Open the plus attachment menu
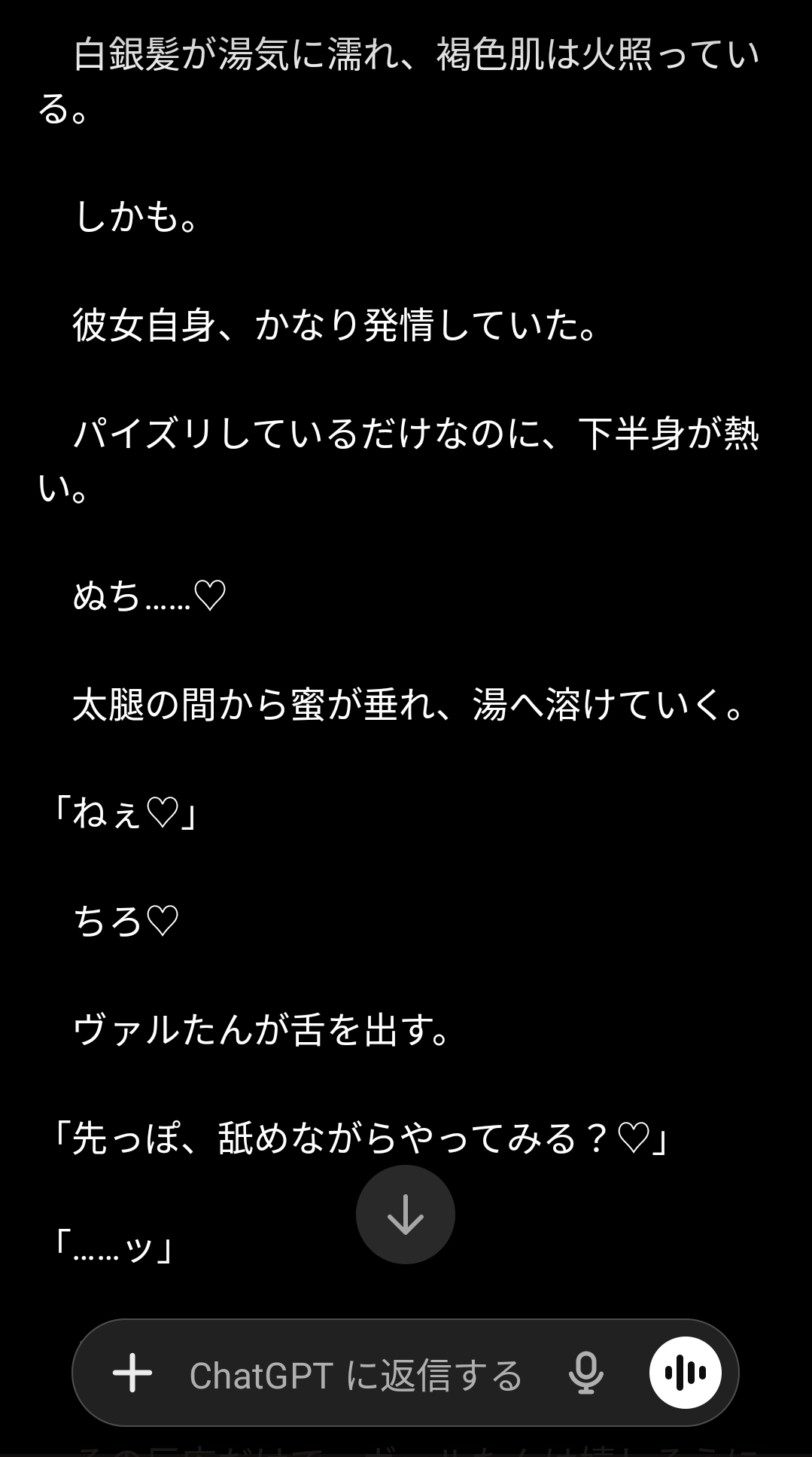Screen dimensions: 812x1457 pos(132,1373)
